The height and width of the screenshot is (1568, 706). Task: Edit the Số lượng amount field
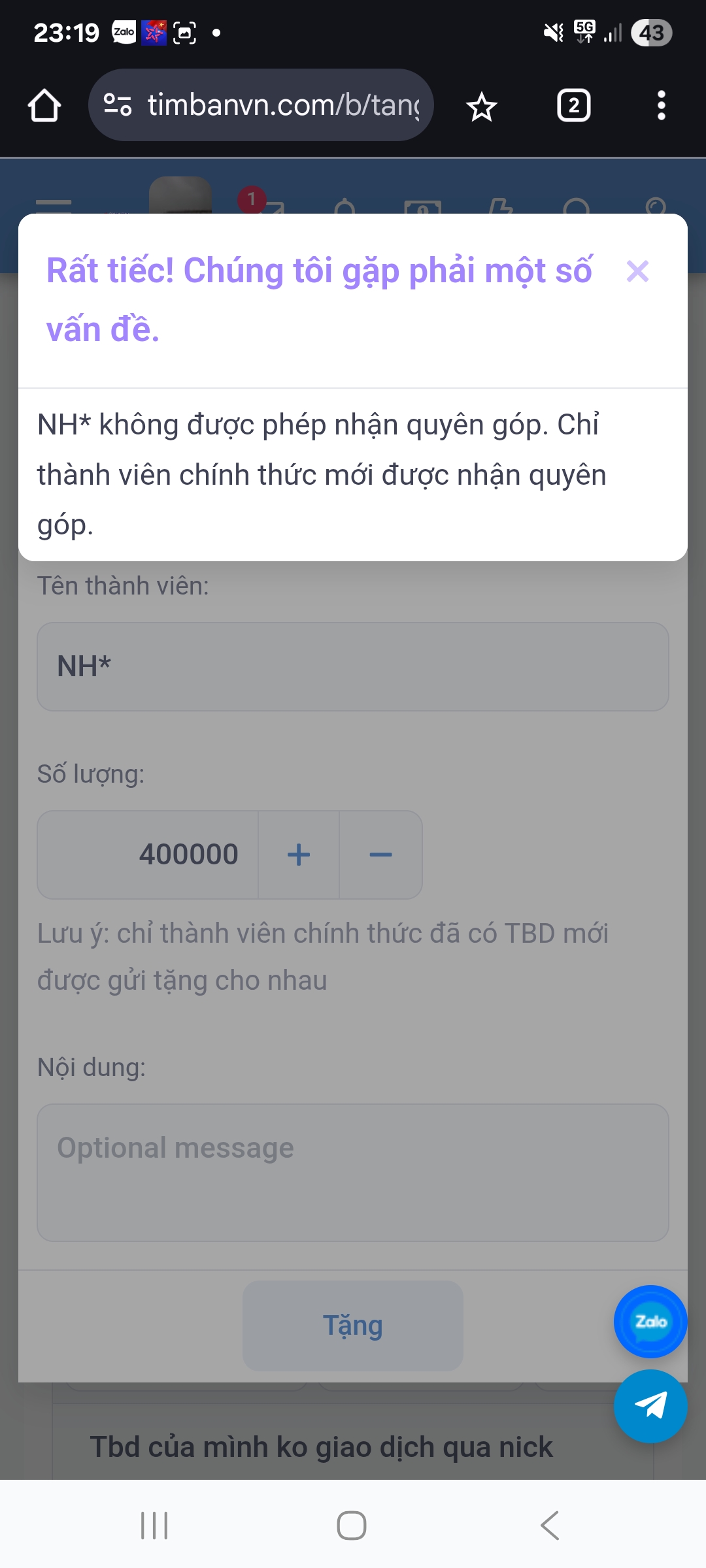(x=149, y=855)
